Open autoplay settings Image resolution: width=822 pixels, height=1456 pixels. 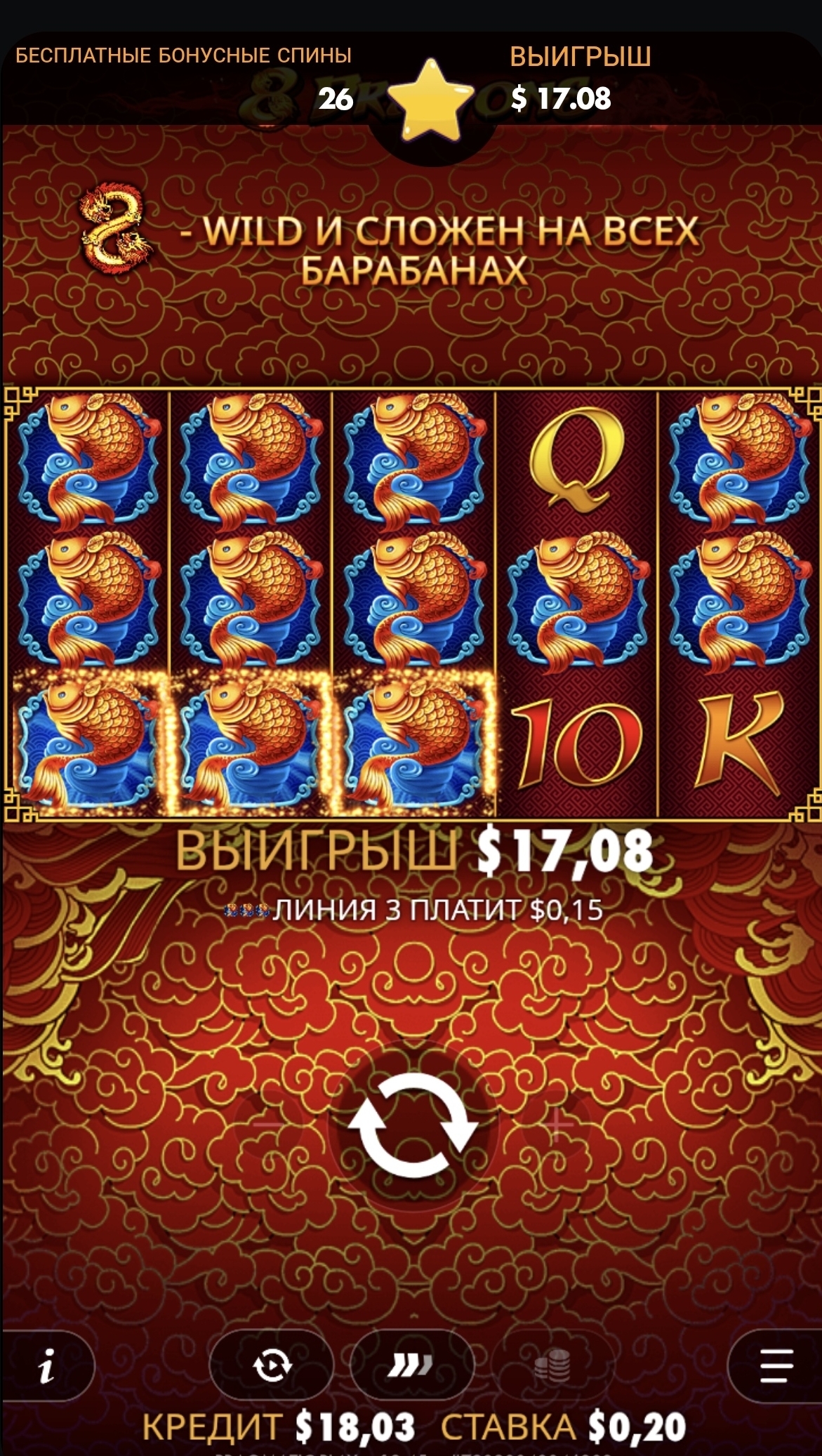272,1366
